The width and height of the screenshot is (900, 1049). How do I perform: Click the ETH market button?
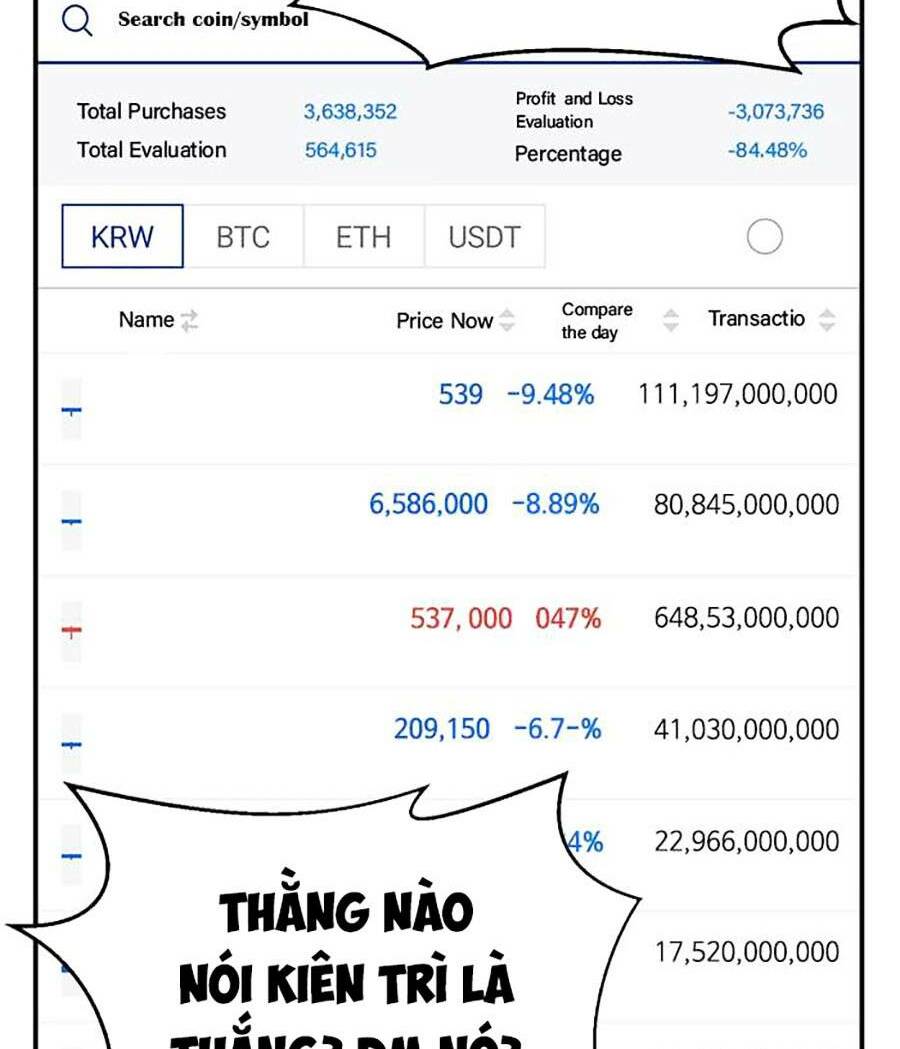coord(363,236)
